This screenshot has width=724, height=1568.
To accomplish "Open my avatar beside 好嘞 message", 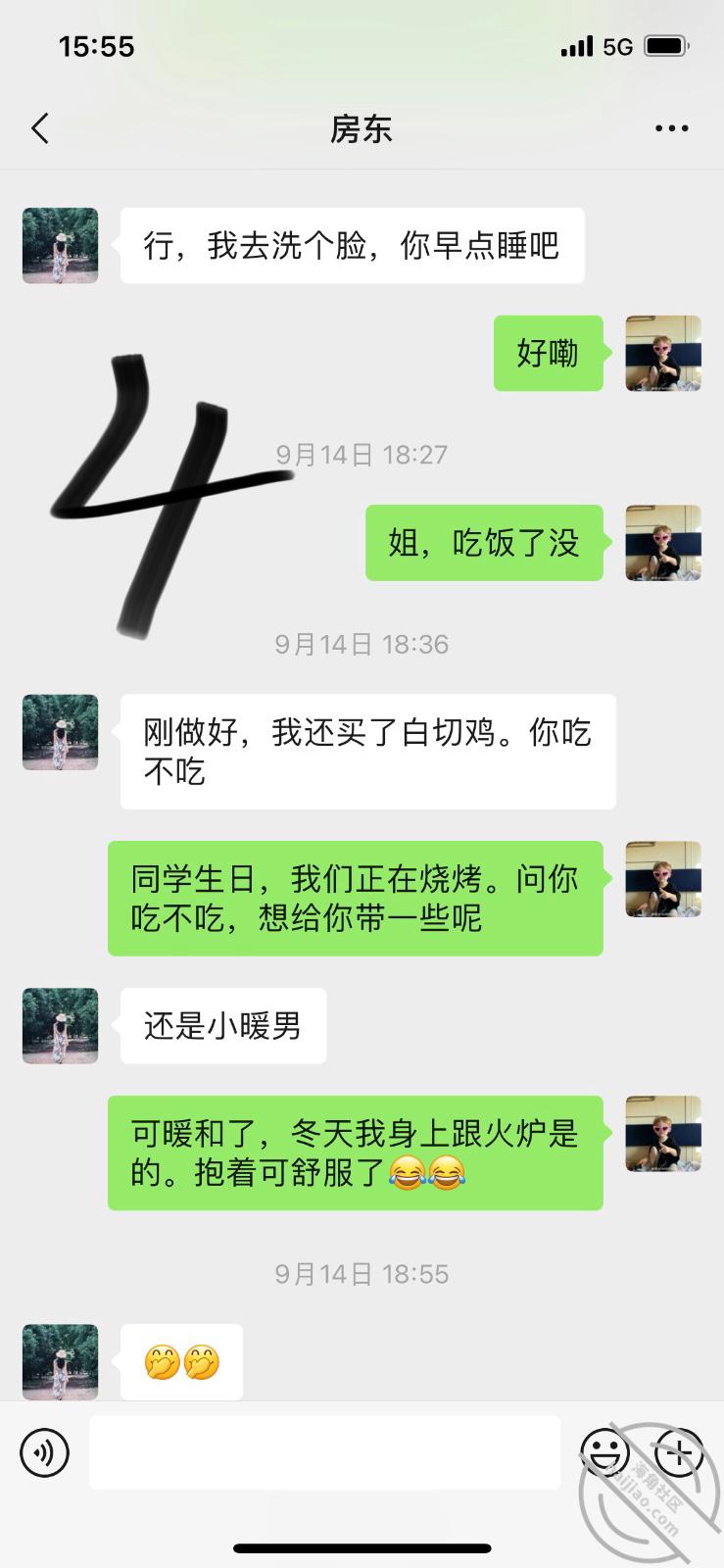I will click(x=663, y=354).
